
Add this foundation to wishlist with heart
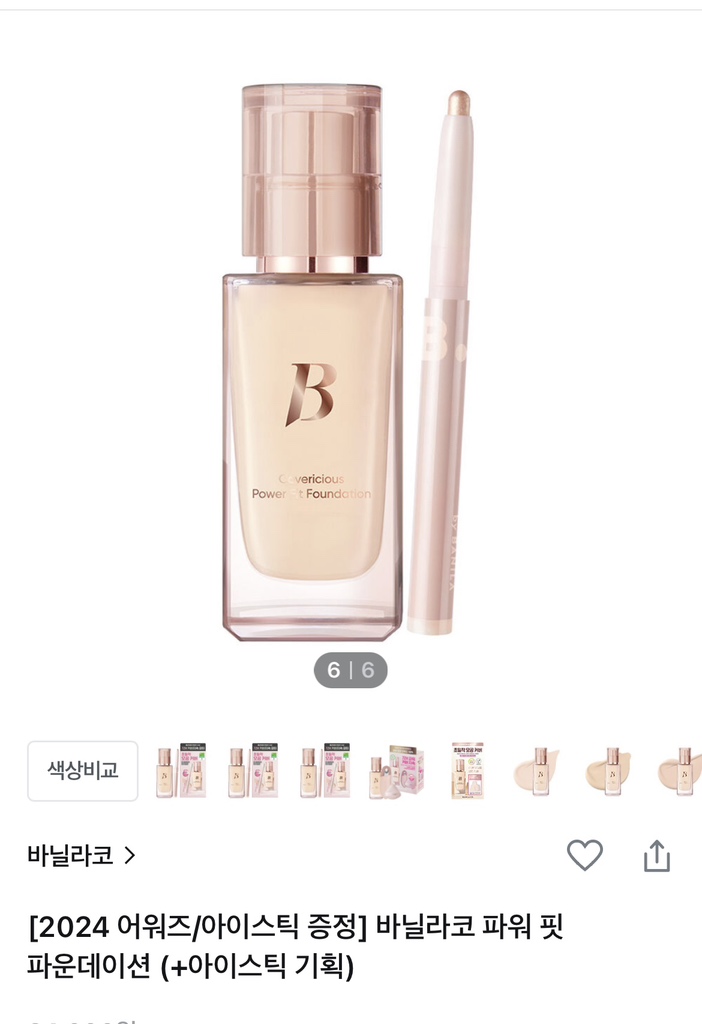(585, 855)
